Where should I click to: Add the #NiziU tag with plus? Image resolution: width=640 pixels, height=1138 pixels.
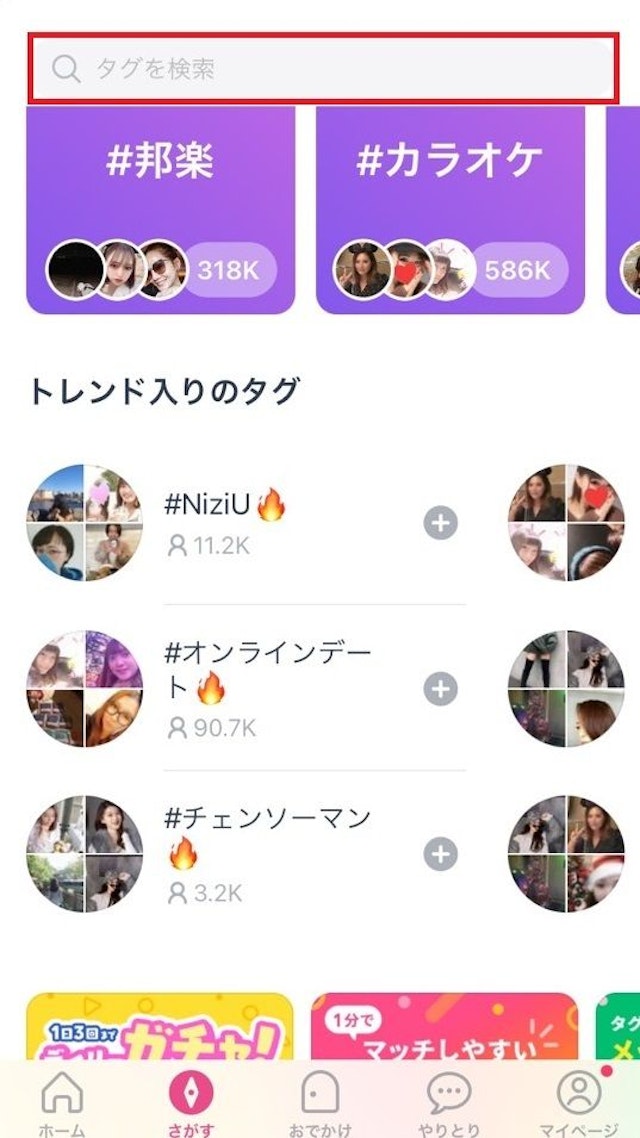click(441, 522)
